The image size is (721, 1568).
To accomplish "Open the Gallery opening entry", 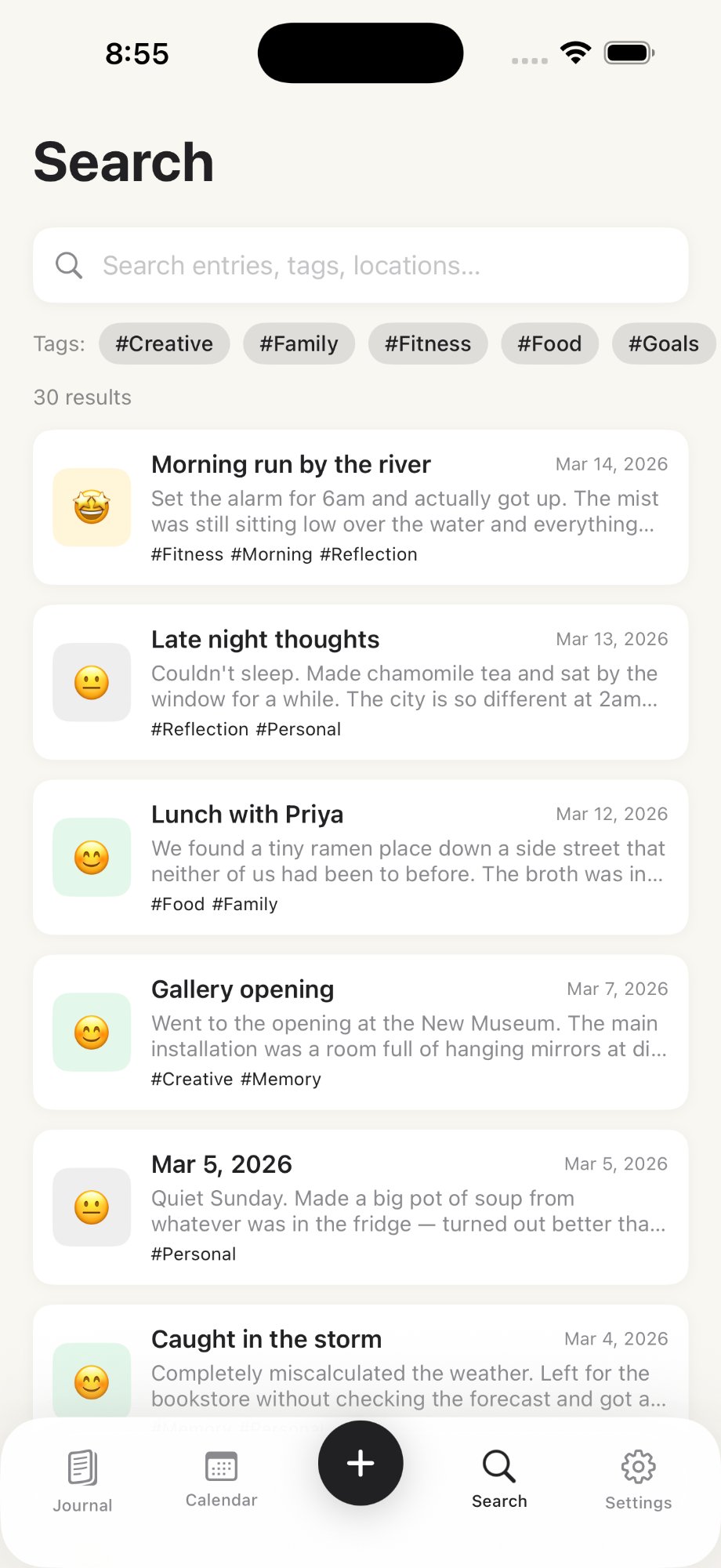I will [x=360, y=1032].
